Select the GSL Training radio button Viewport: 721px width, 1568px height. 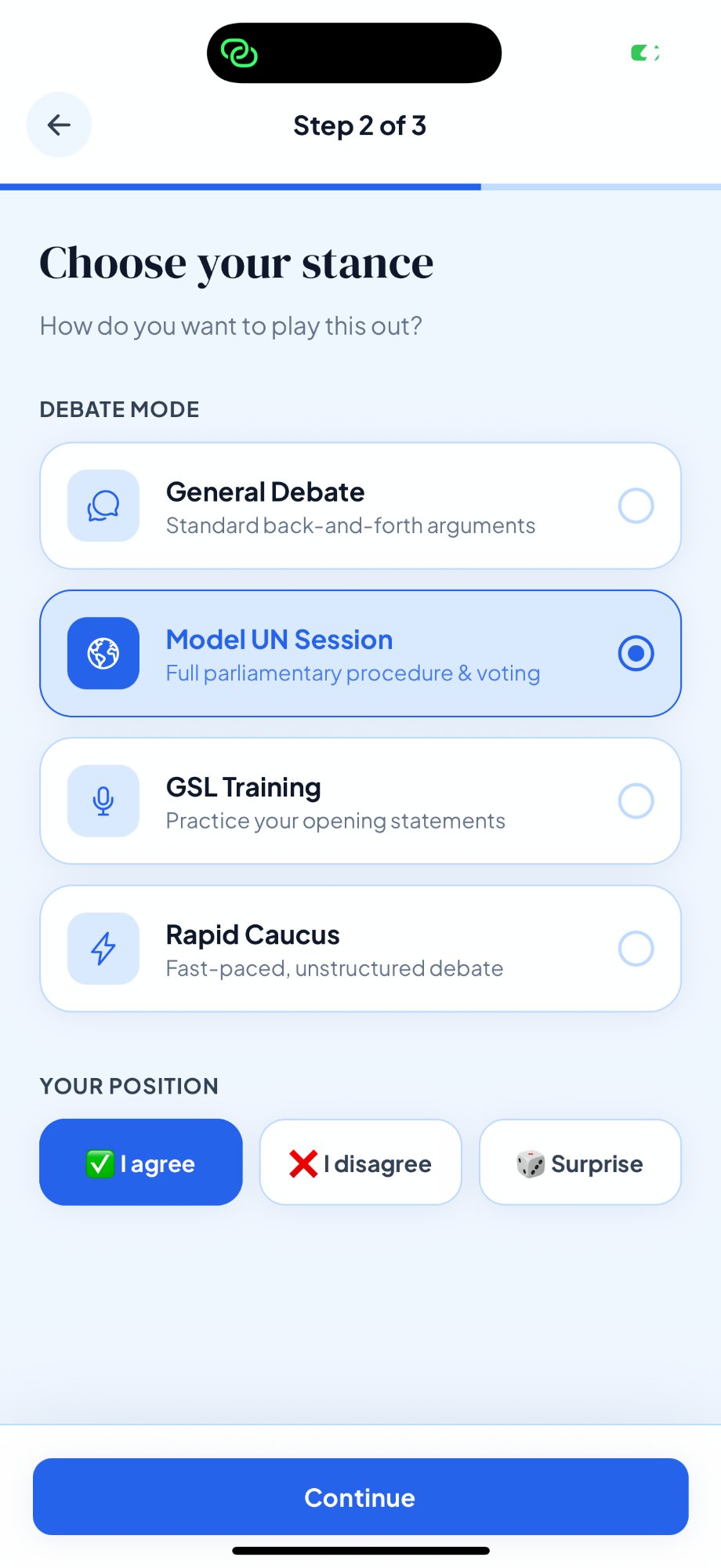click(636, 800)
